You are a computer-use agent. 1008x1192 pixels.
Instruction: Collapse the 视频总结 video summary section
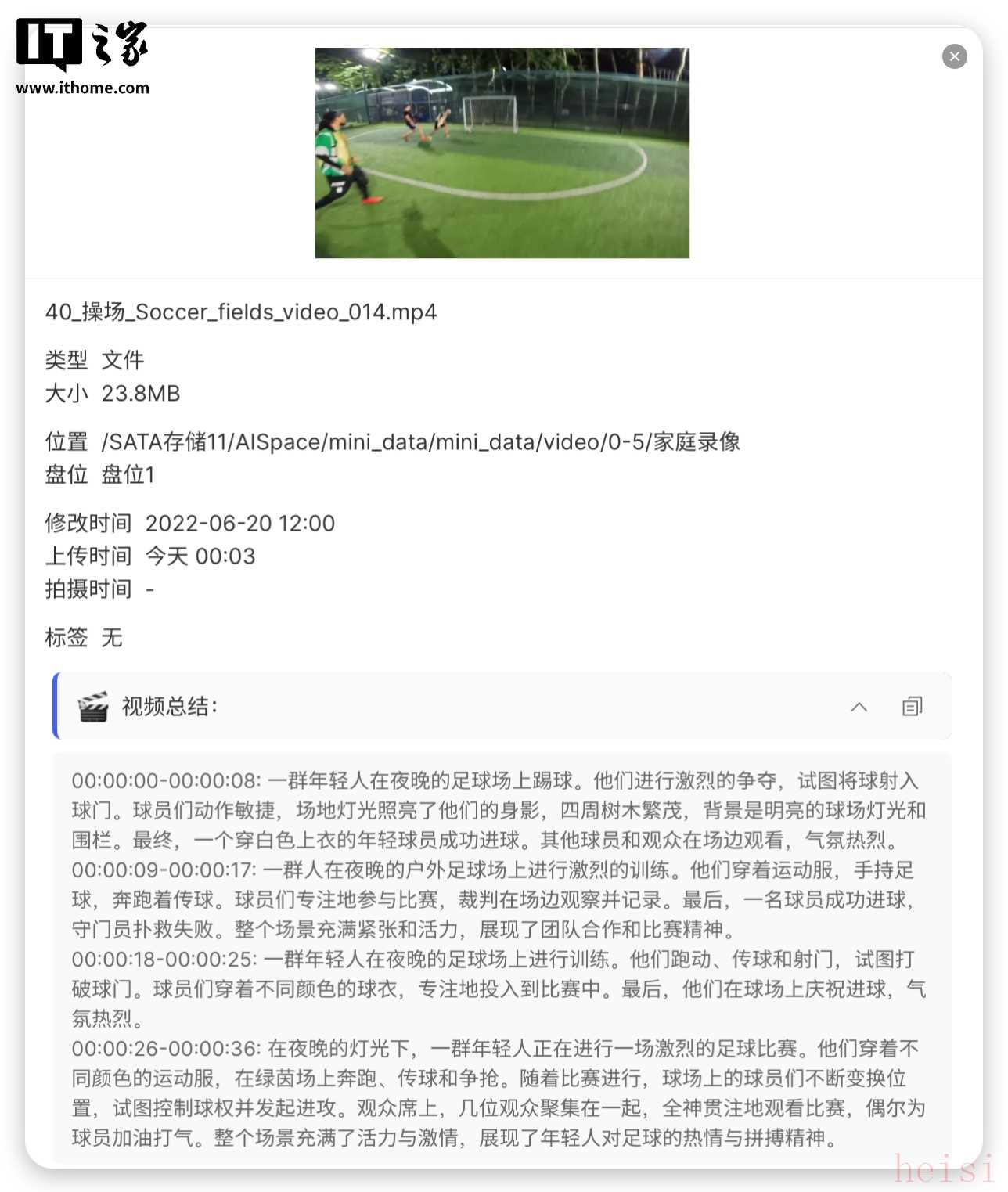[x=859, y=707]
